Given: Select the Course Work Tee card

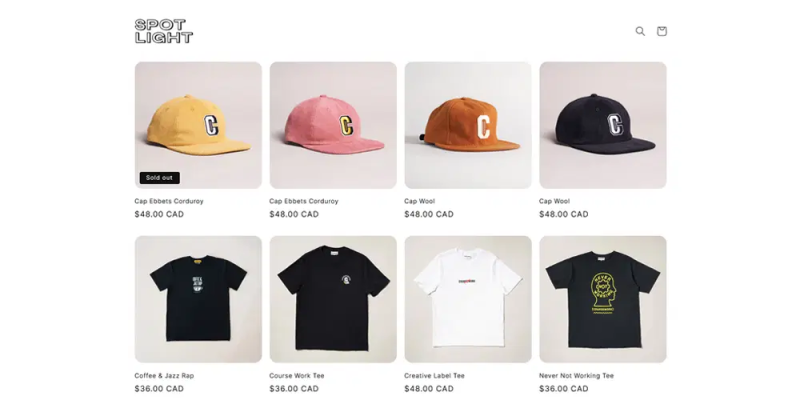Looking at the screenshot, I should 333,298.
